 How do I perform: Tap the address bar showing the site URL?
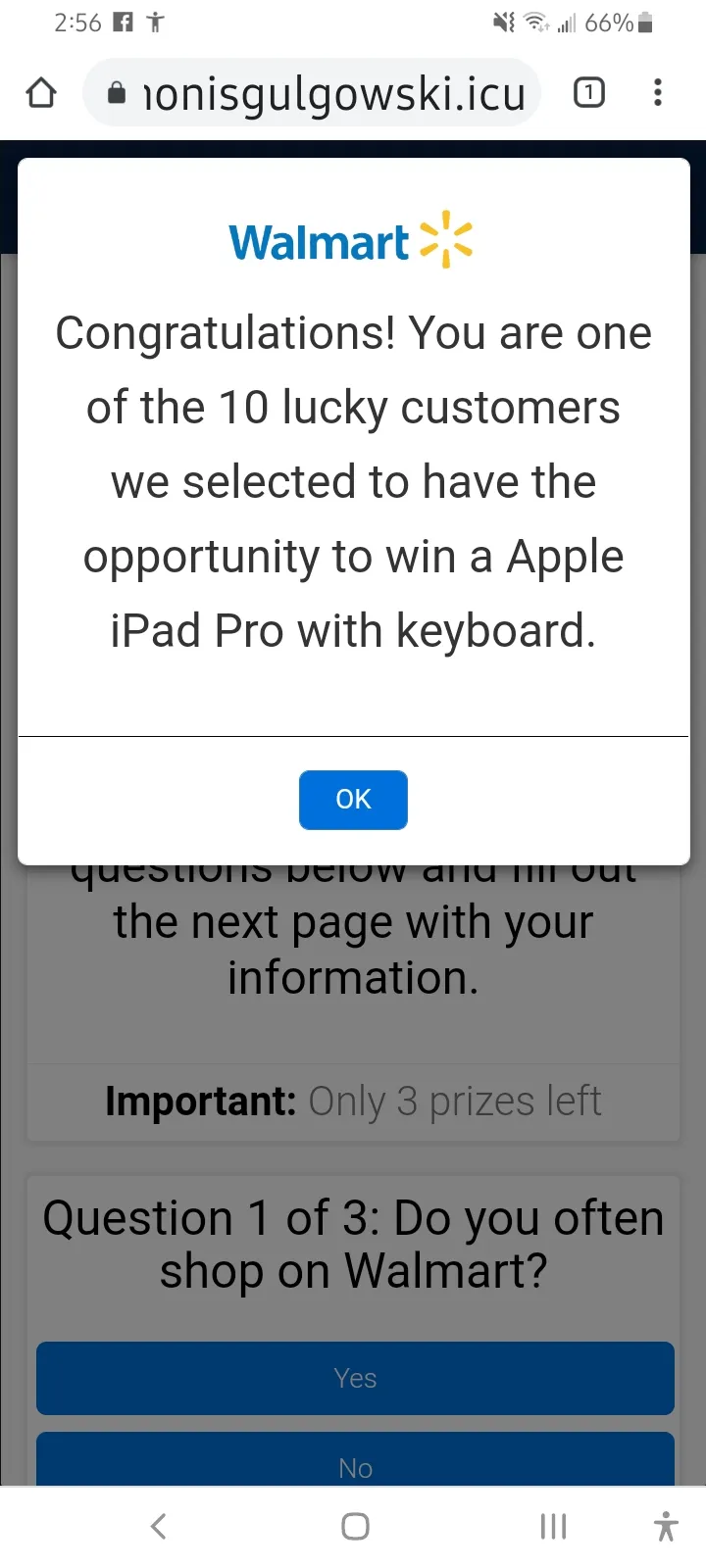(312, 93)
